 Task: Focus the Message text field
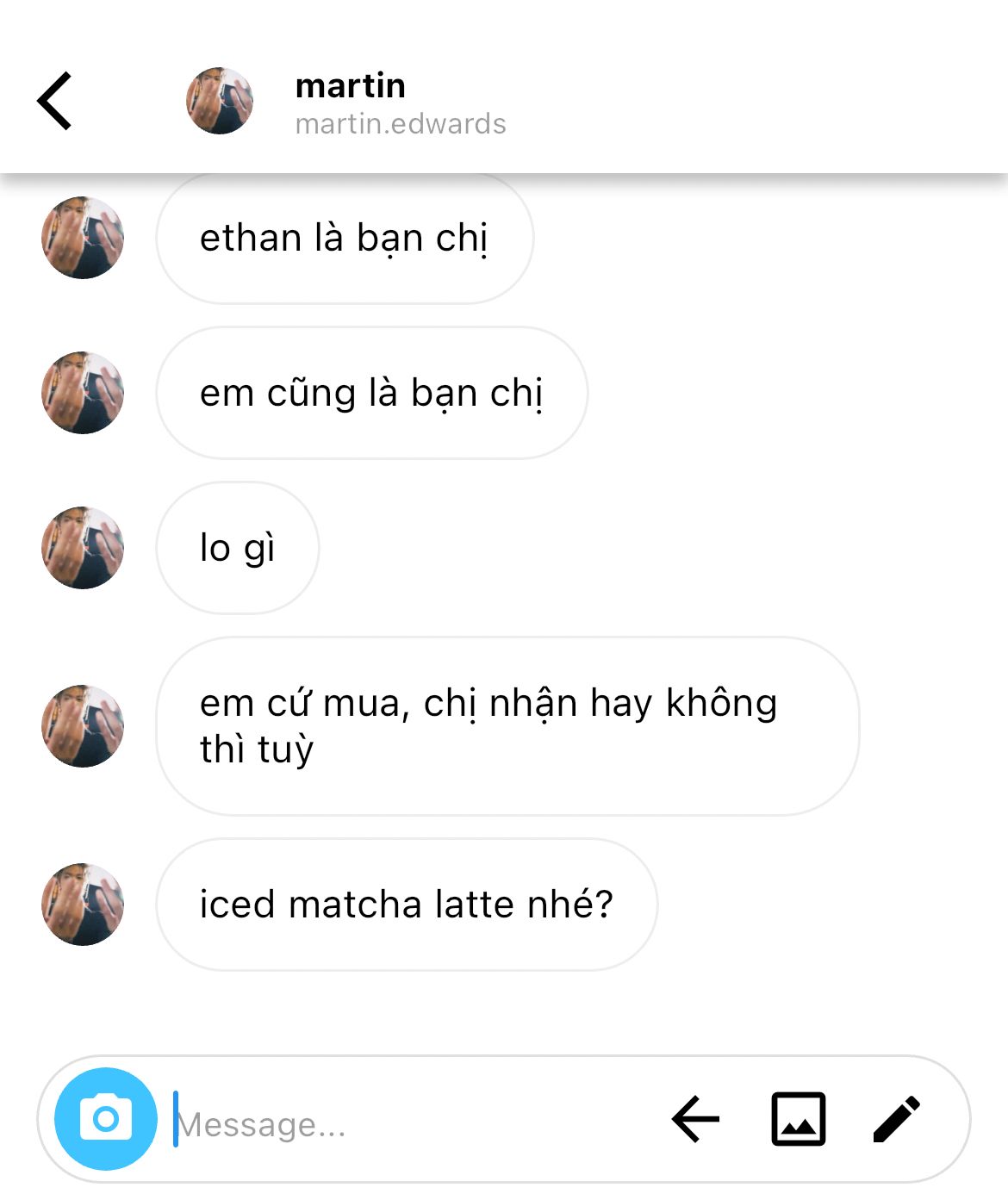[414, 1123]
